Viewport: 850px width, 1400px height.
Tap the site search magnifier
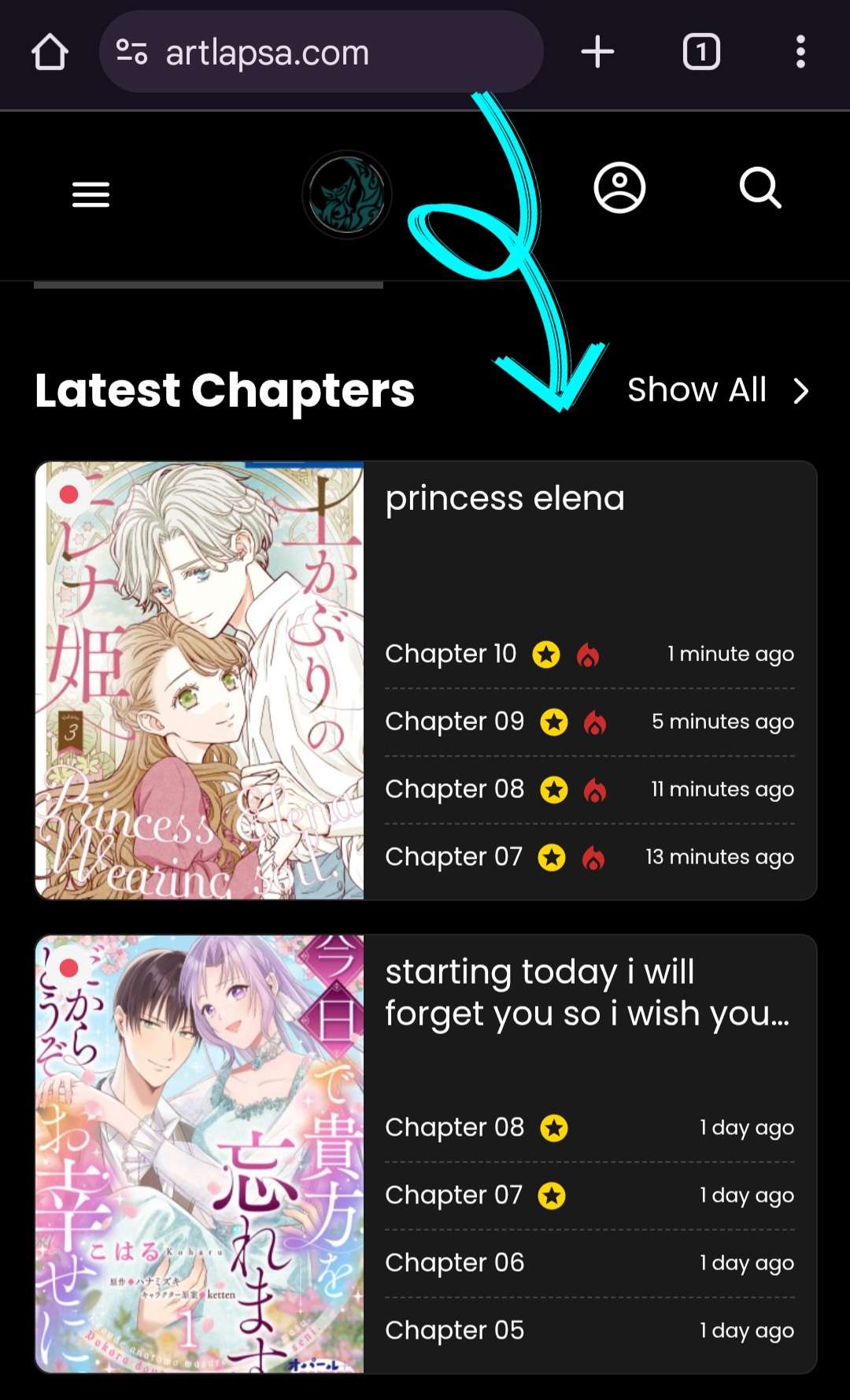(760, 188)
